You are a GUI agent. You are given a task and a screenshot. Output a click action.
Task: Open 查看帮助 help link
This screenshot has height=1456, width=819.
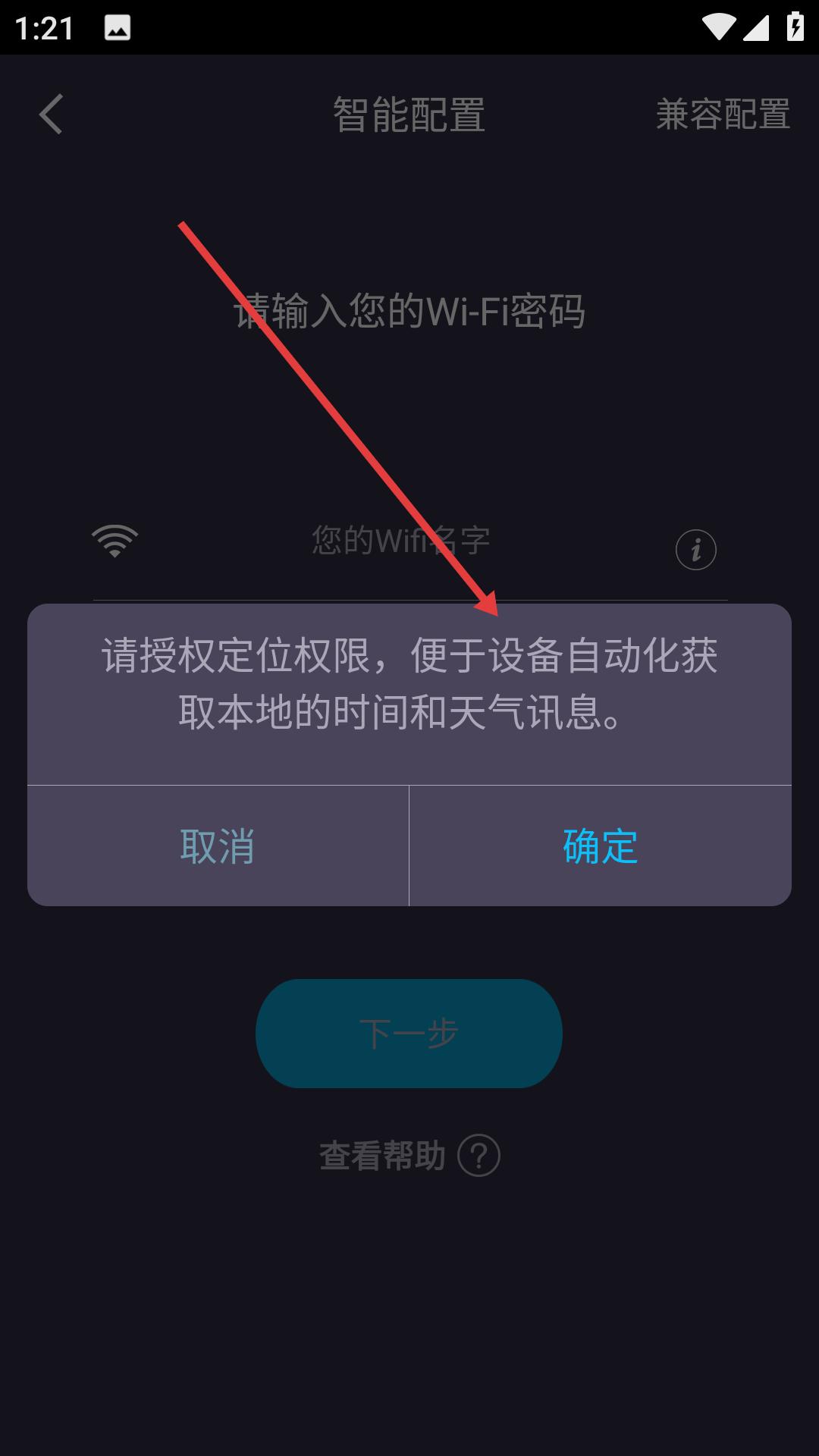(409, 1156)
